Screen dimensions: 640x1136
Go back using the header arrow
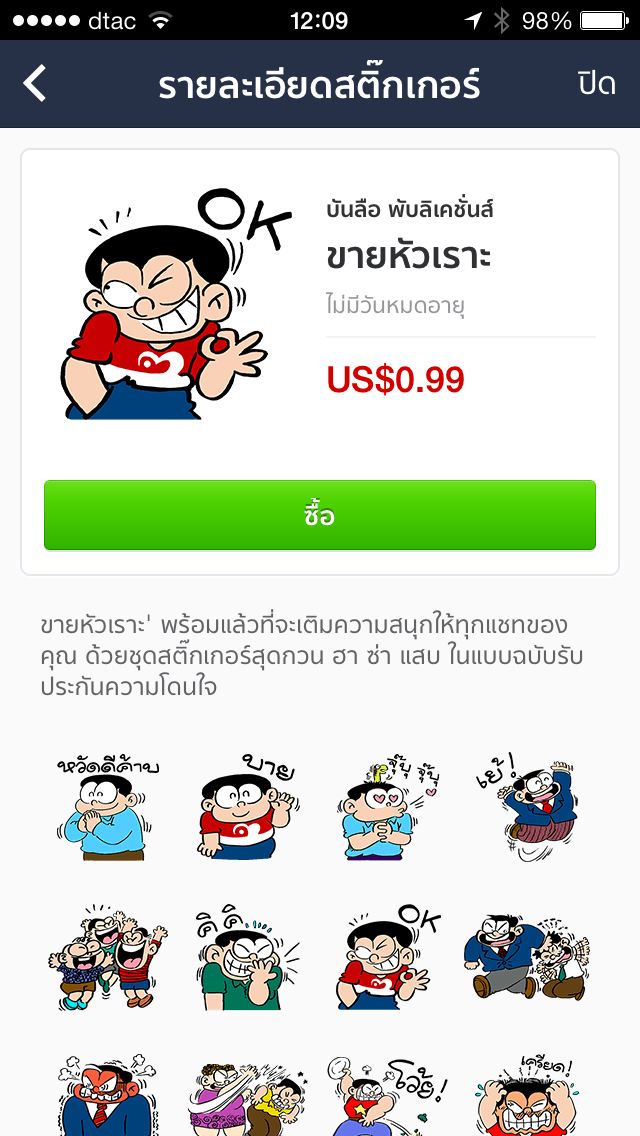pos(36,84)
